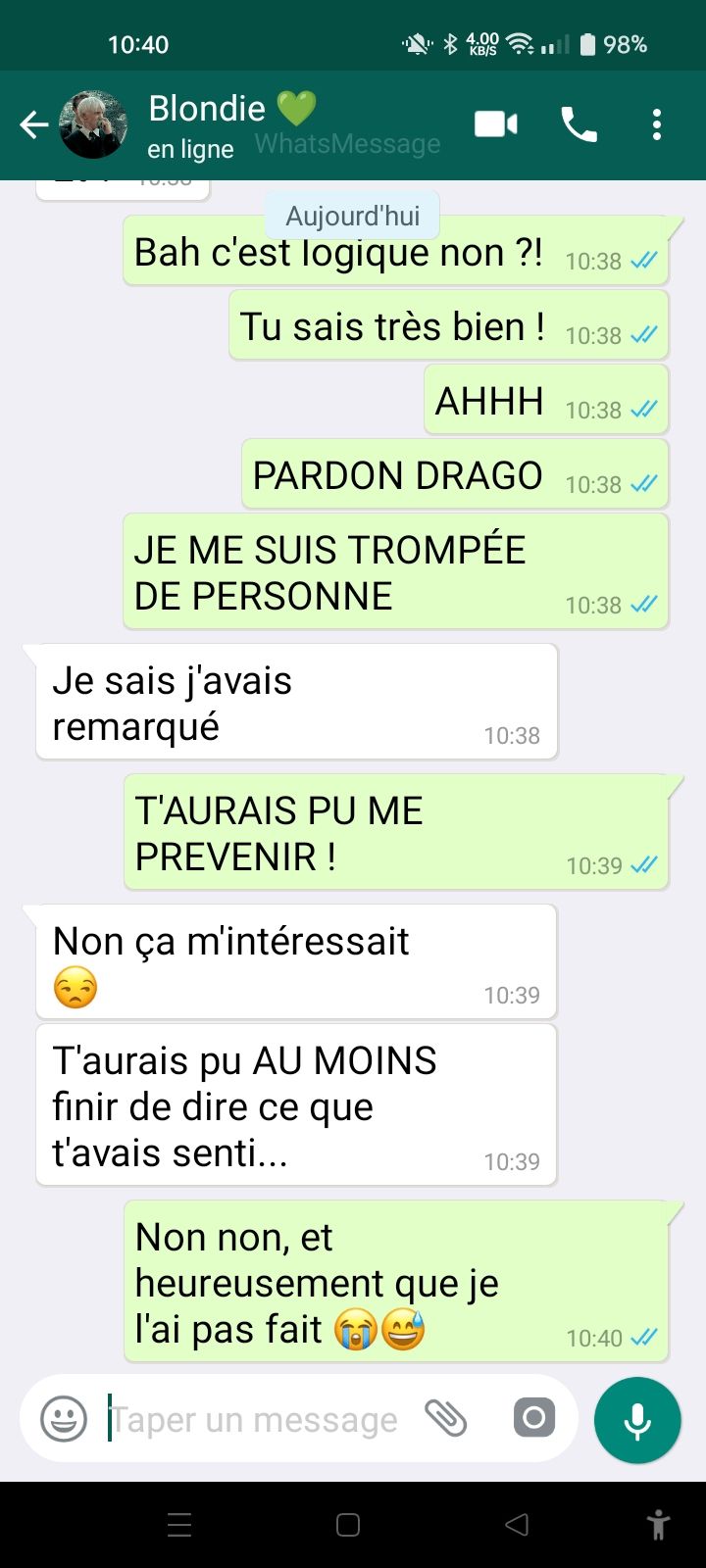706x1568 pixels.
Task: Open the recent apps view
Action: (179, 1525)
